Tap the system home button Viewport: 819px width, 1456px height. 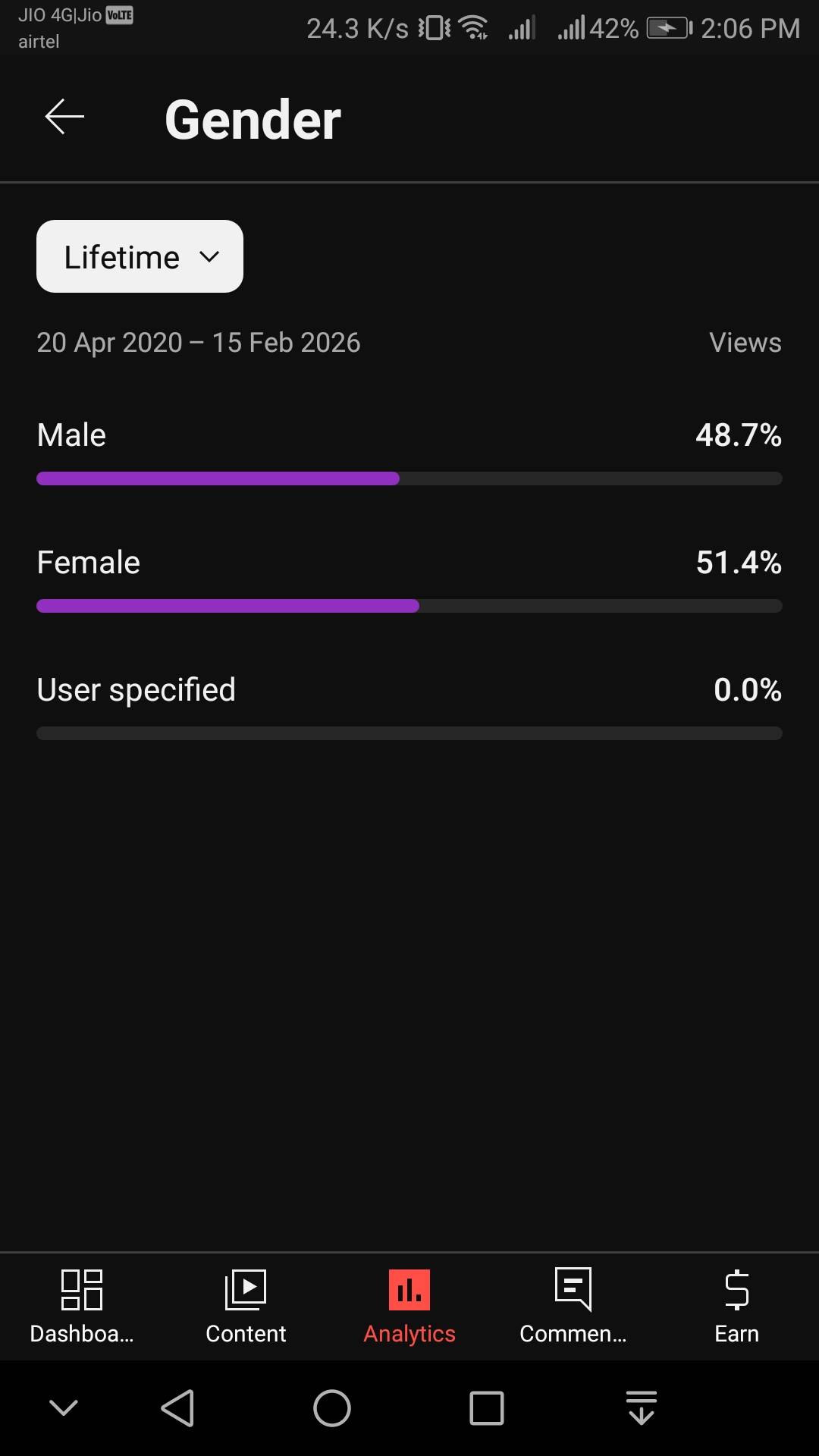coord(332,1408)
